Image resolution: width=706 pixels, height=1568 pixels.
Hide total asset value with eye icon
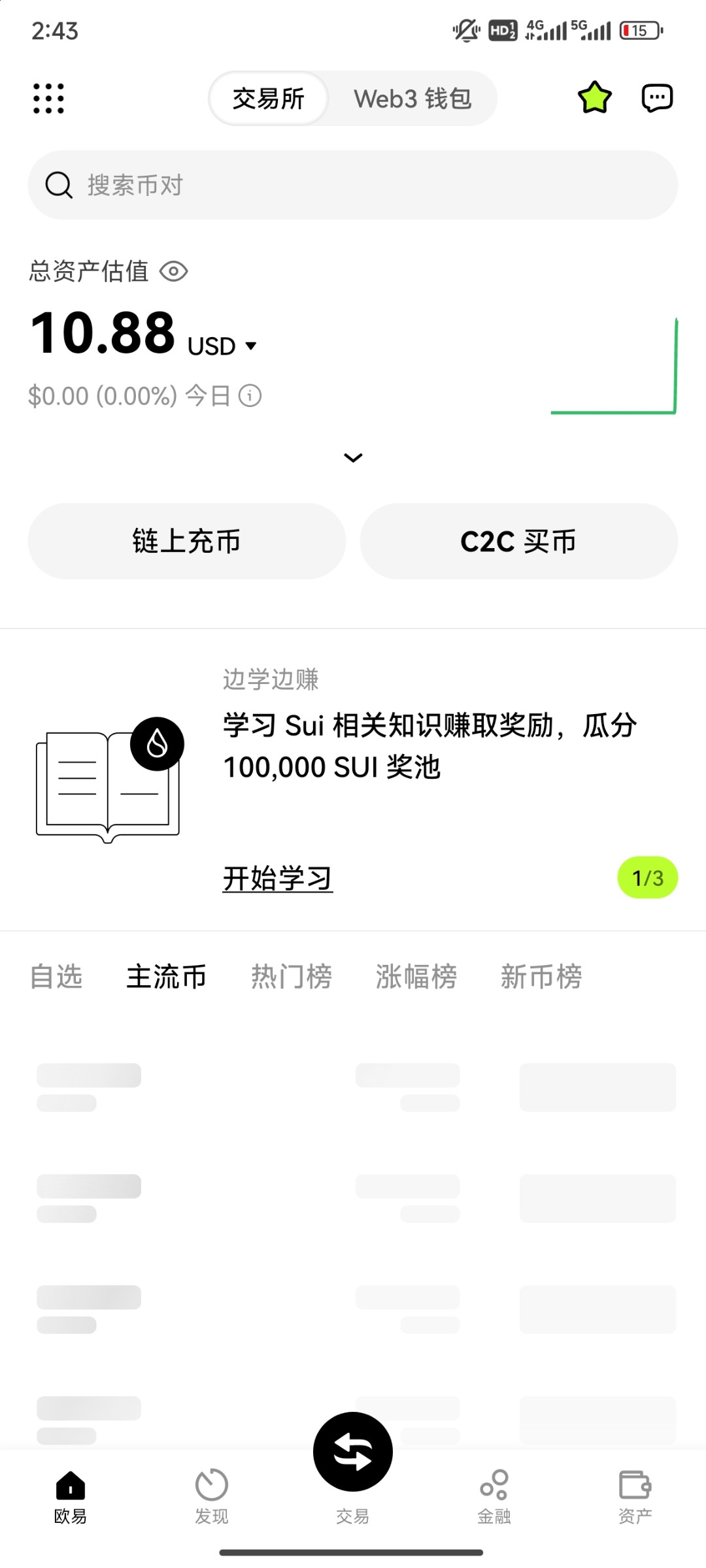174,271
